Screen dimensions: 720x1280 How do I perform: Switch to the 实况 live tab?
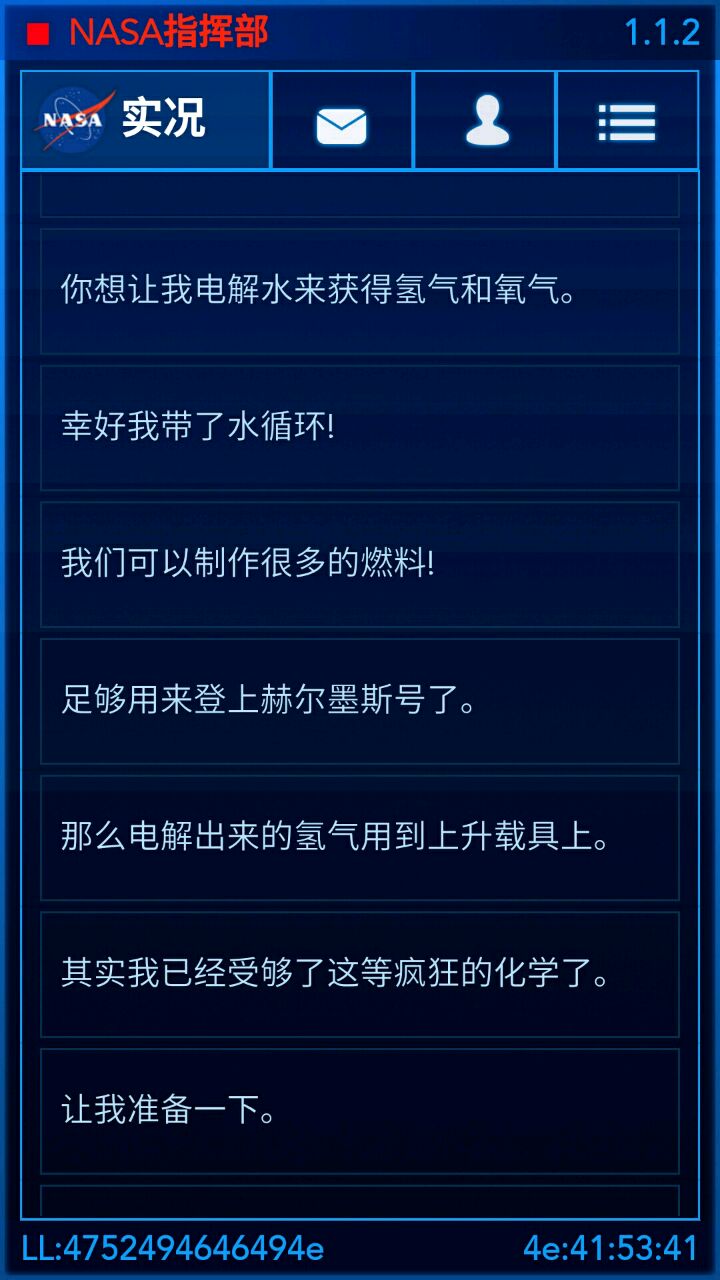[146, 120]
